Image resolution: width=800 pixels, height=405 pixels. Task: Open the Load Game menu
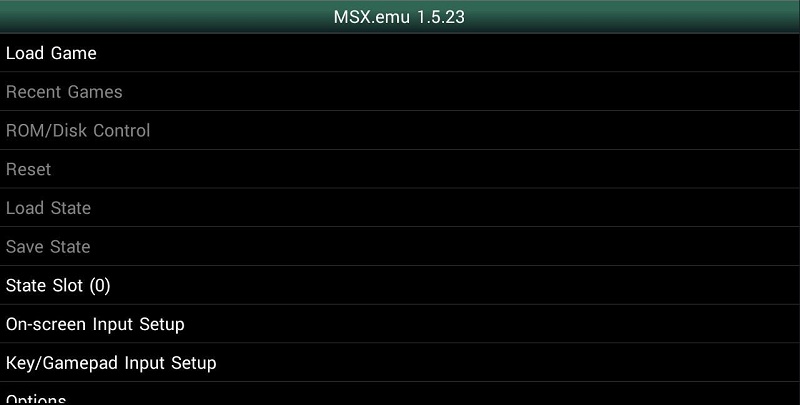[52, 53]
